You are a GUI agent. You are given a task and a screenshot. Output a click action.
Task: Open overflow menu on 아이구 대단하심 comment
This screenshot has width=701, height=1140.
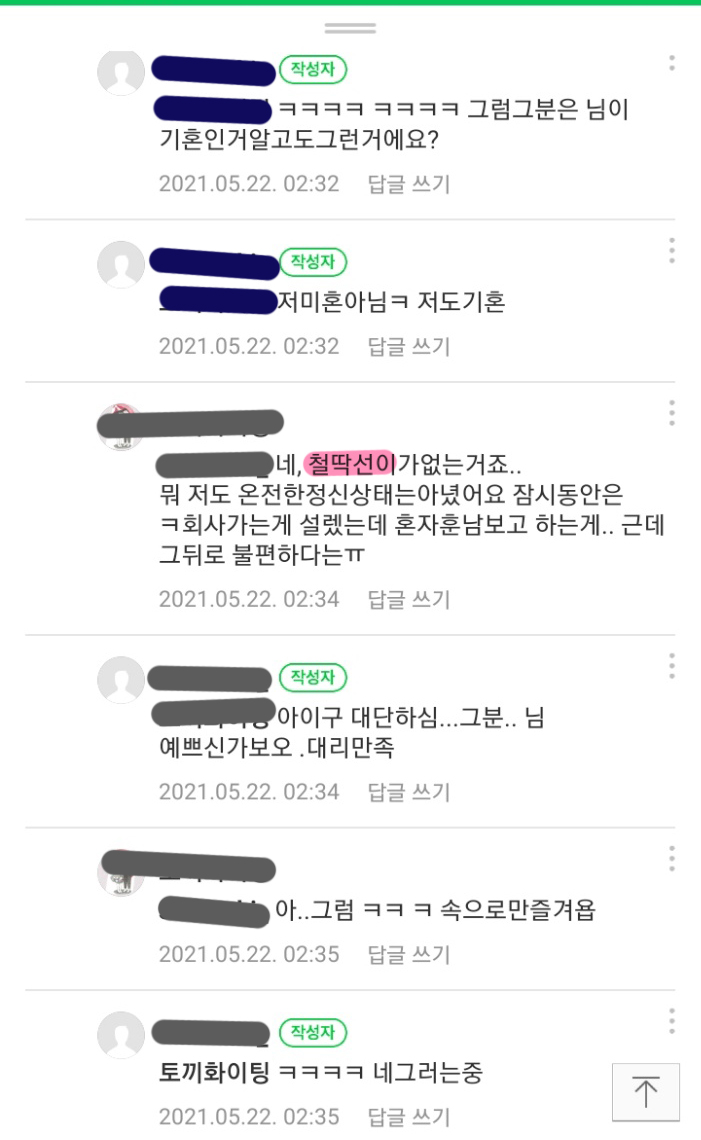tap(672, 665)
